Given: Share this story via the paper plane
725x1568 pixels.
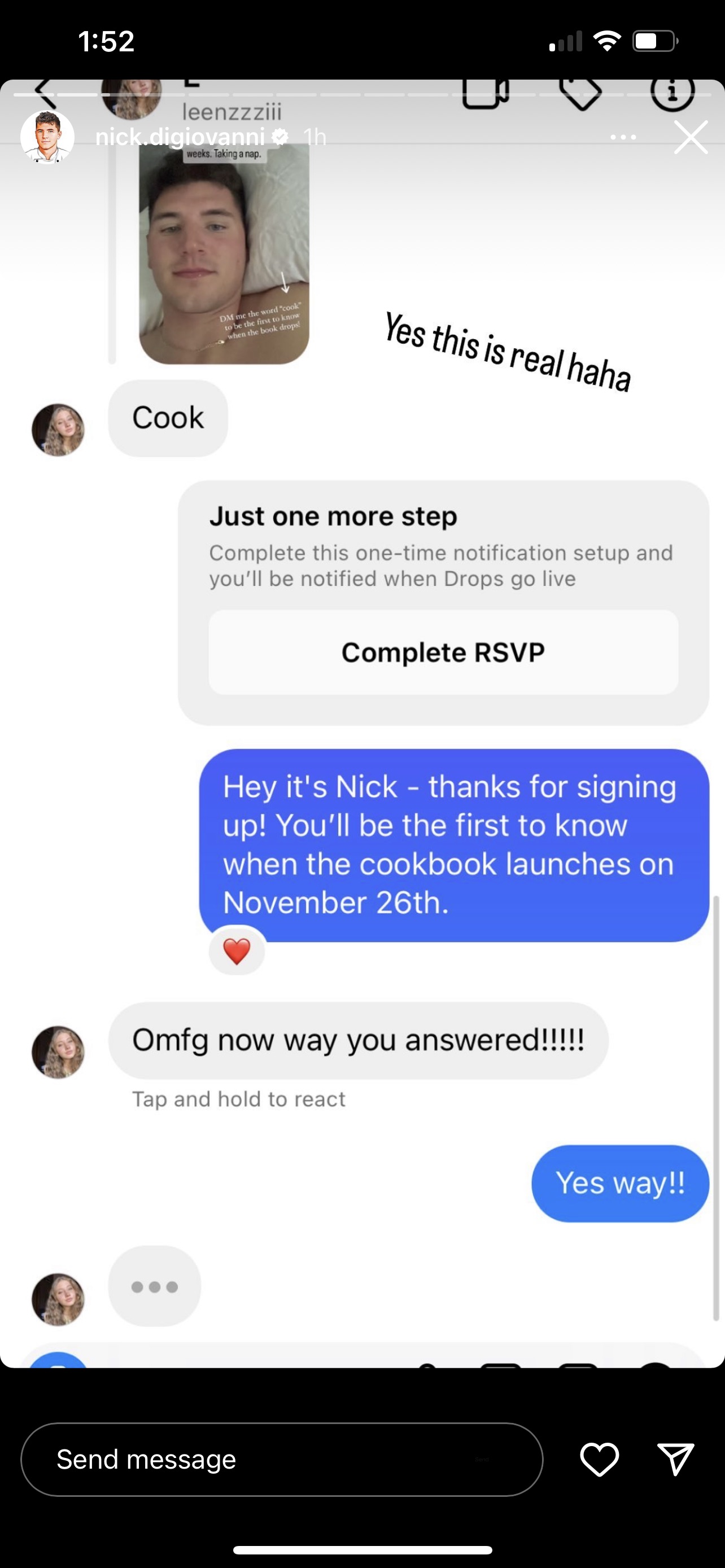Looking at the screenshot, I should [x=676, y=1459].
